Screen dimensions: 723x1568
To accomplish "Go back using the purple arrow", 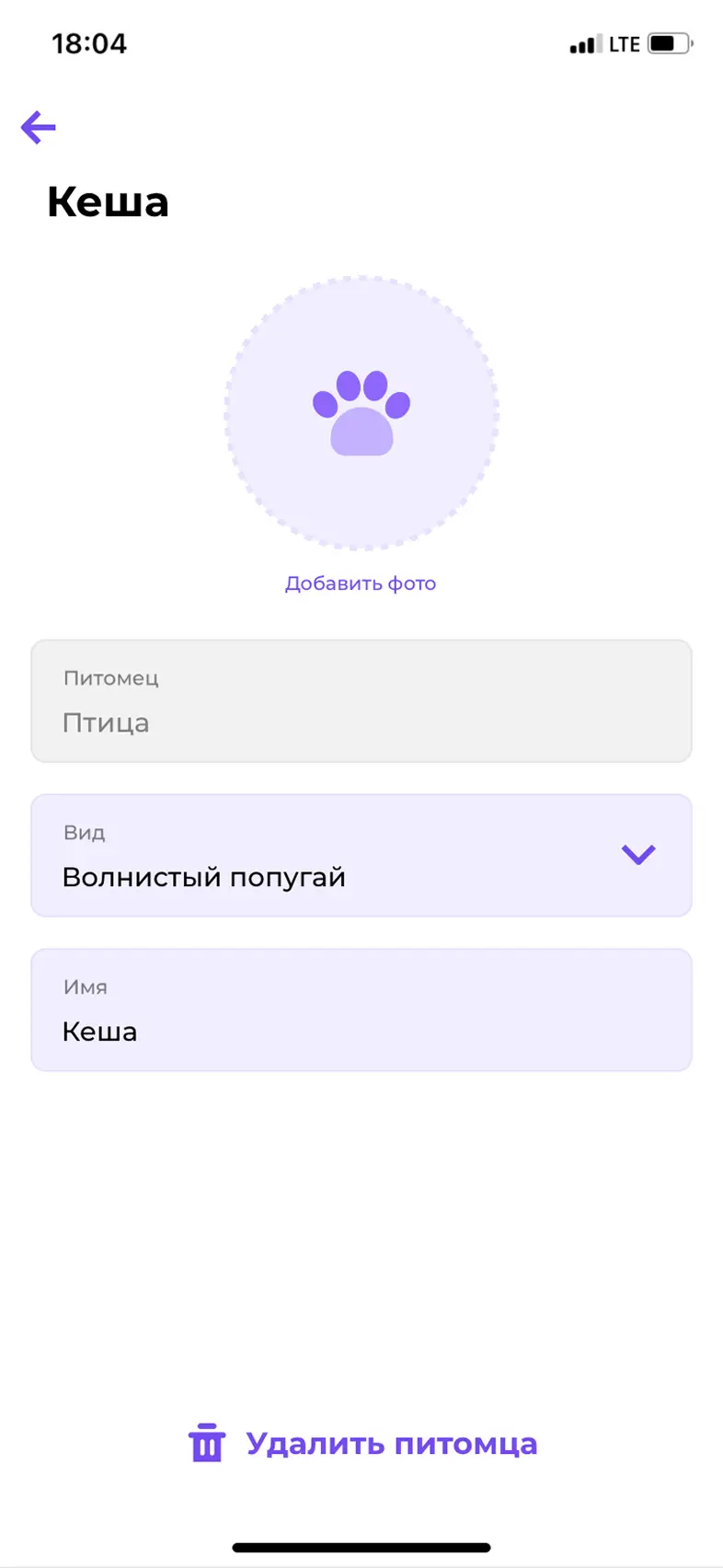I will point(39,127).
